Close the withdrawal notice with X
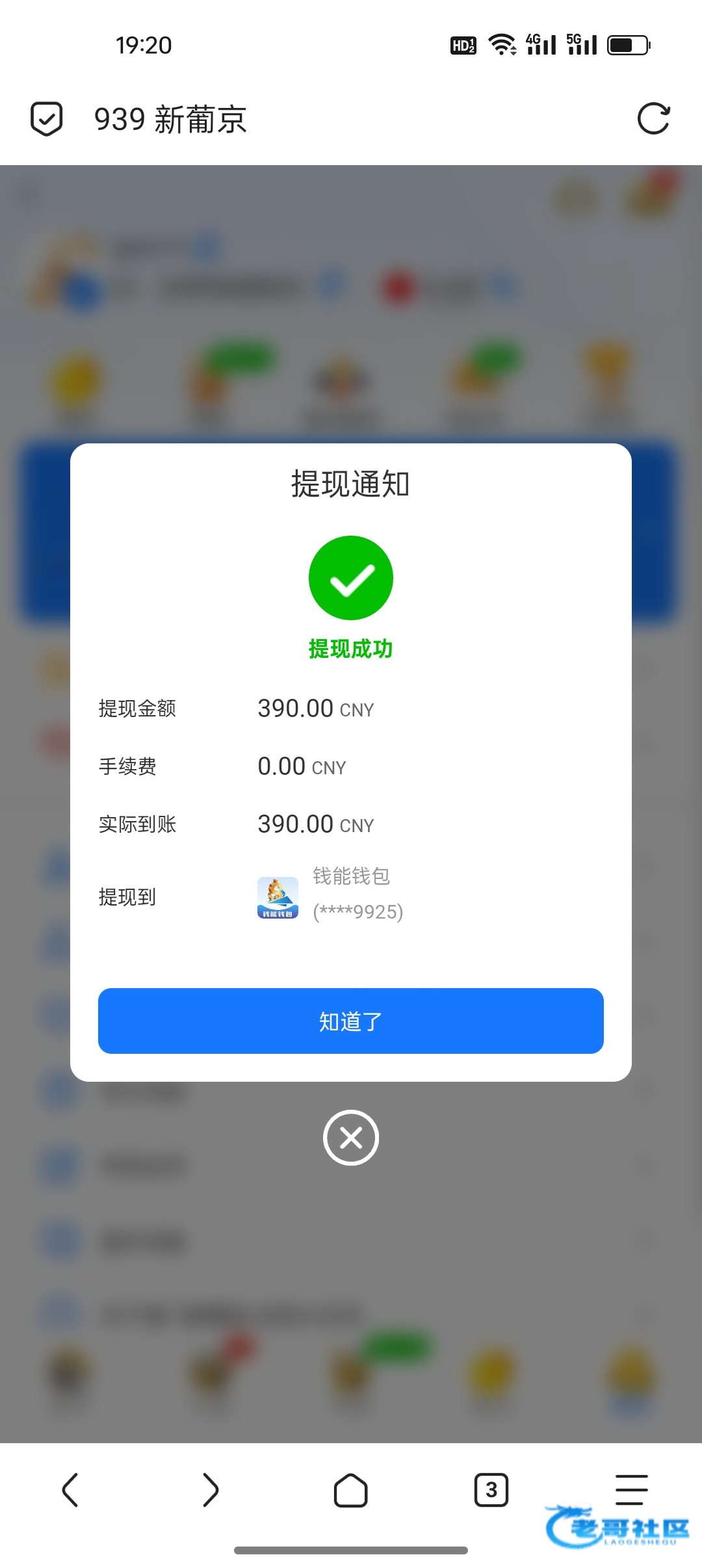 pos(351,1138)
